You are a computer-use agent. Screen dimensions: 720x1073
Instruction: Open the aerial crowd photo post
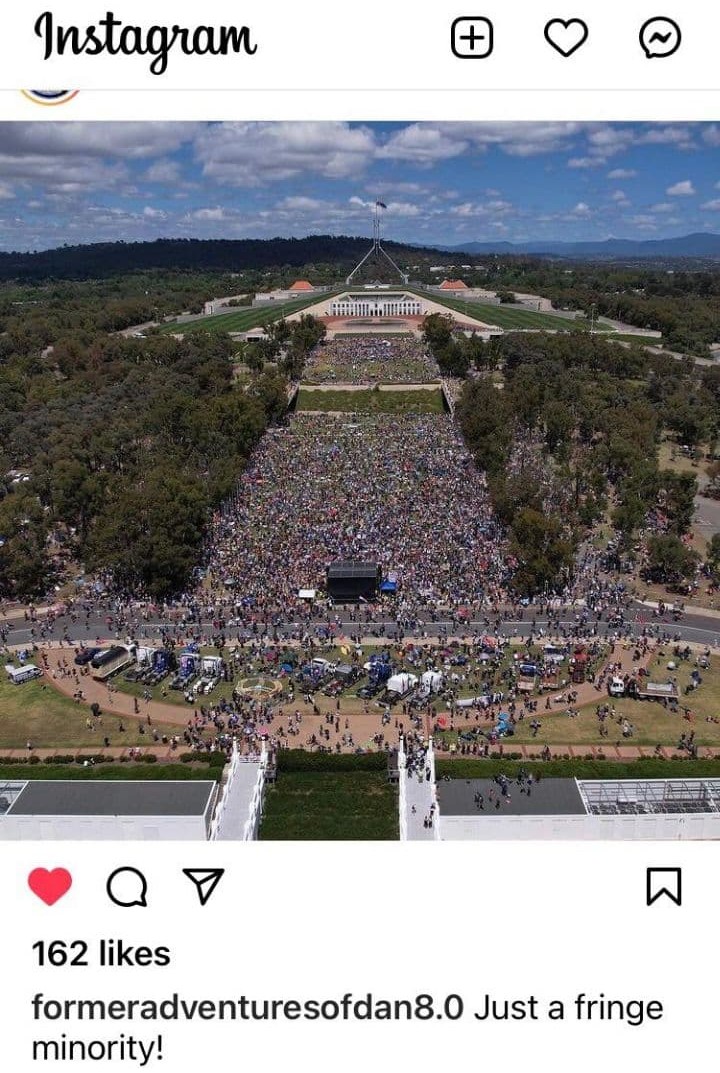(x=360, y=480)
